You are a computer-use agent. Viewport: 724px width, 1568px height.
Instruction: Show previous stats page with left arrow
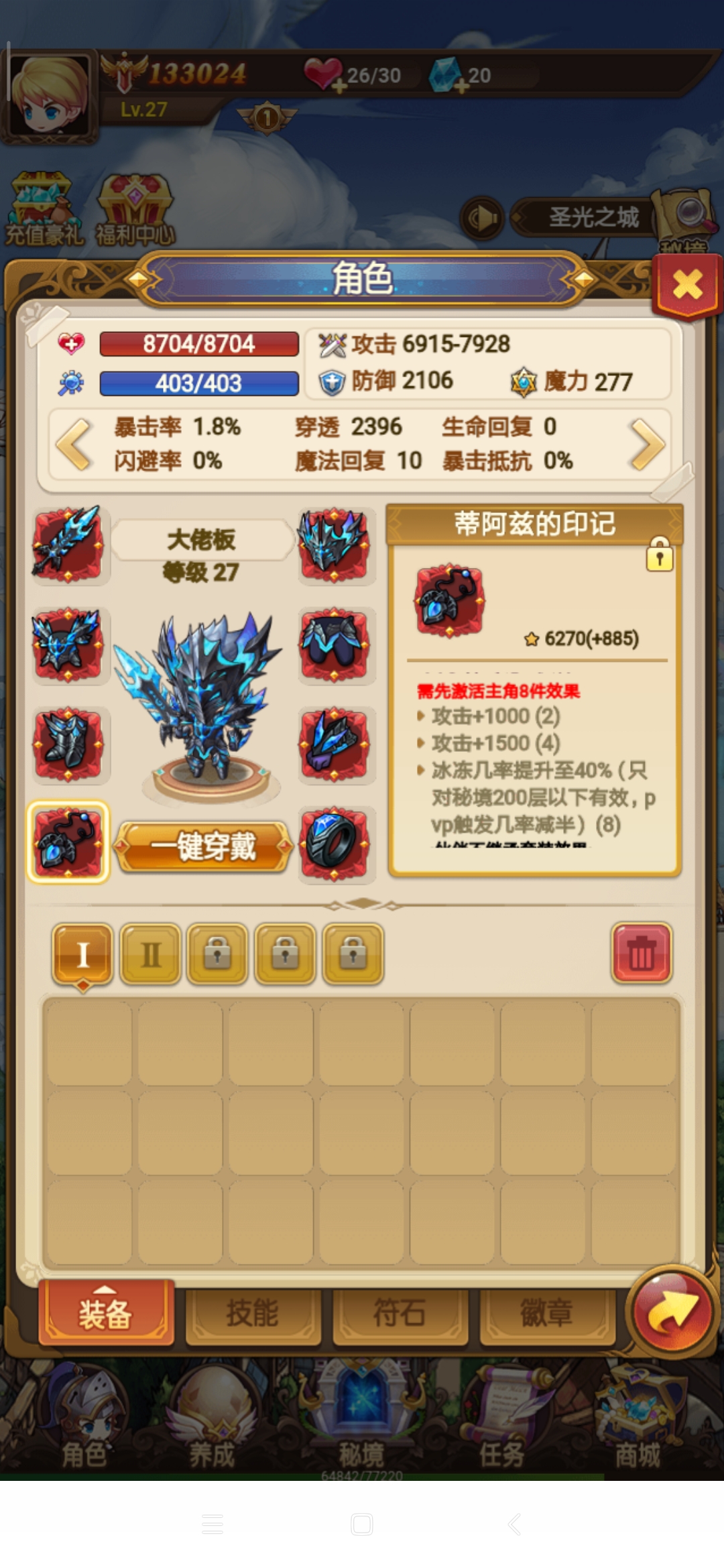click(x=74, y=444)
